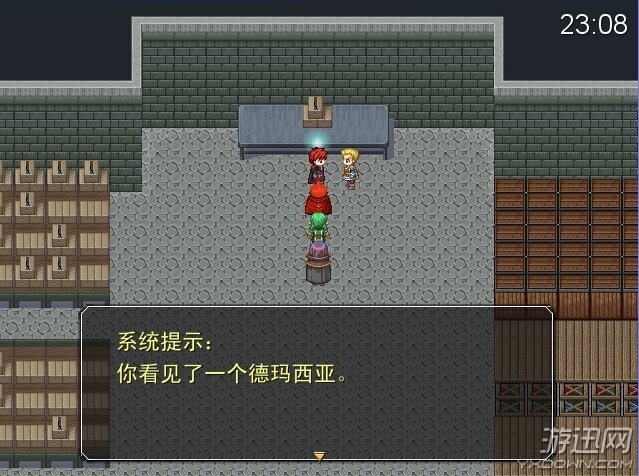
Task: Advance the system prompt dialog box
Action: point(319,456)
